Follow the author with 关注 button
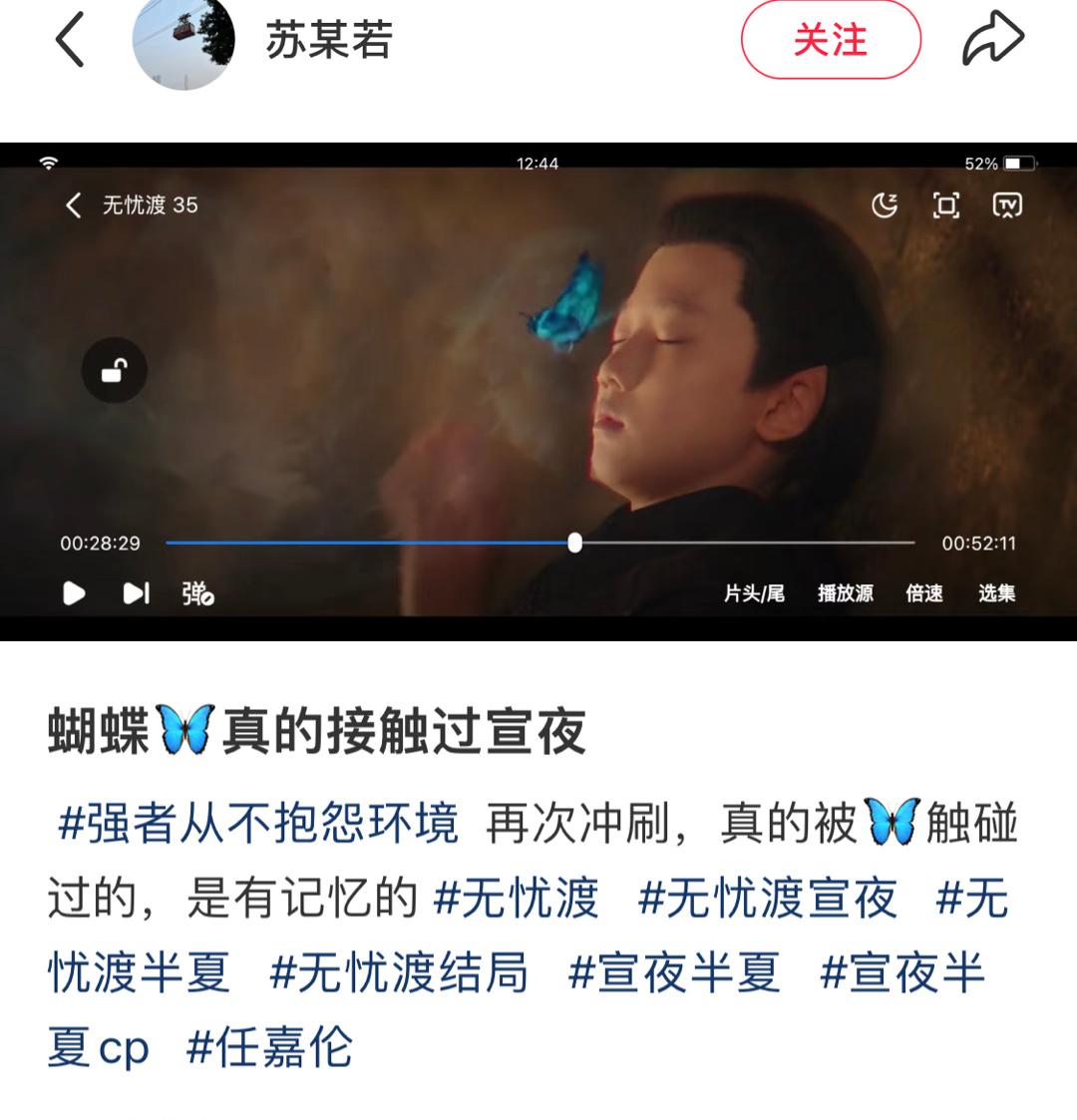Screen dimensions: 1077x1120 [x=830, y=41]
